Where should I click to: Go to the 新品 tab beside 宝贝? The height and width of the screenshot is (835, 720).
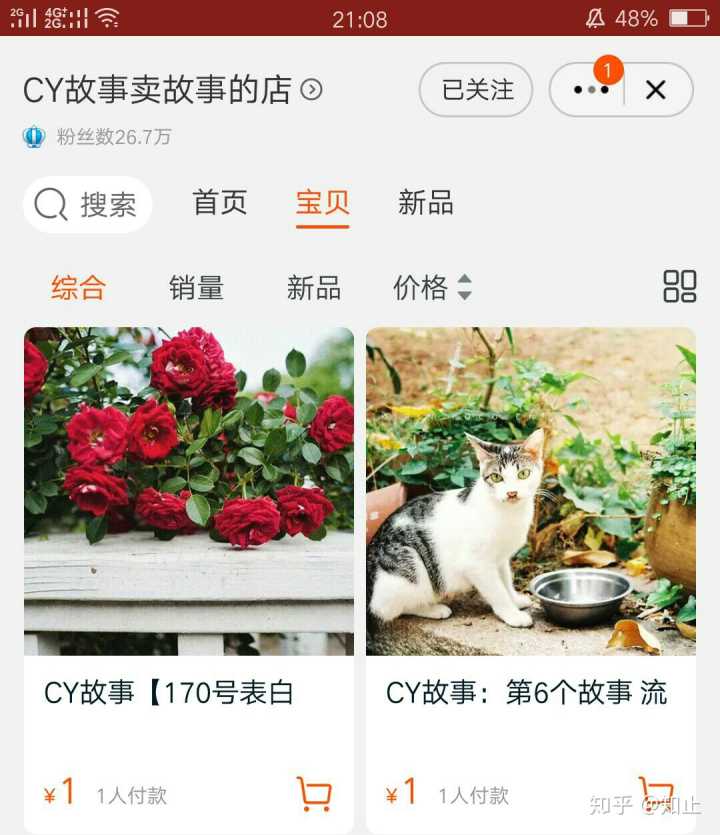pyautogui.click(x=426, y=203)
